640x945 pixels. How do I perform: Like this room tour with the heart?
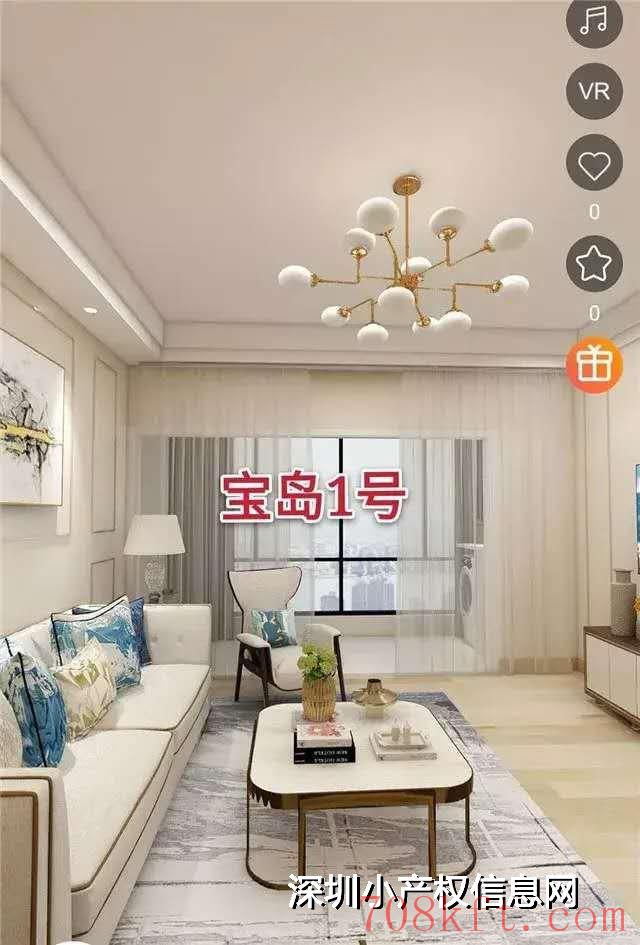pos(594,164)
